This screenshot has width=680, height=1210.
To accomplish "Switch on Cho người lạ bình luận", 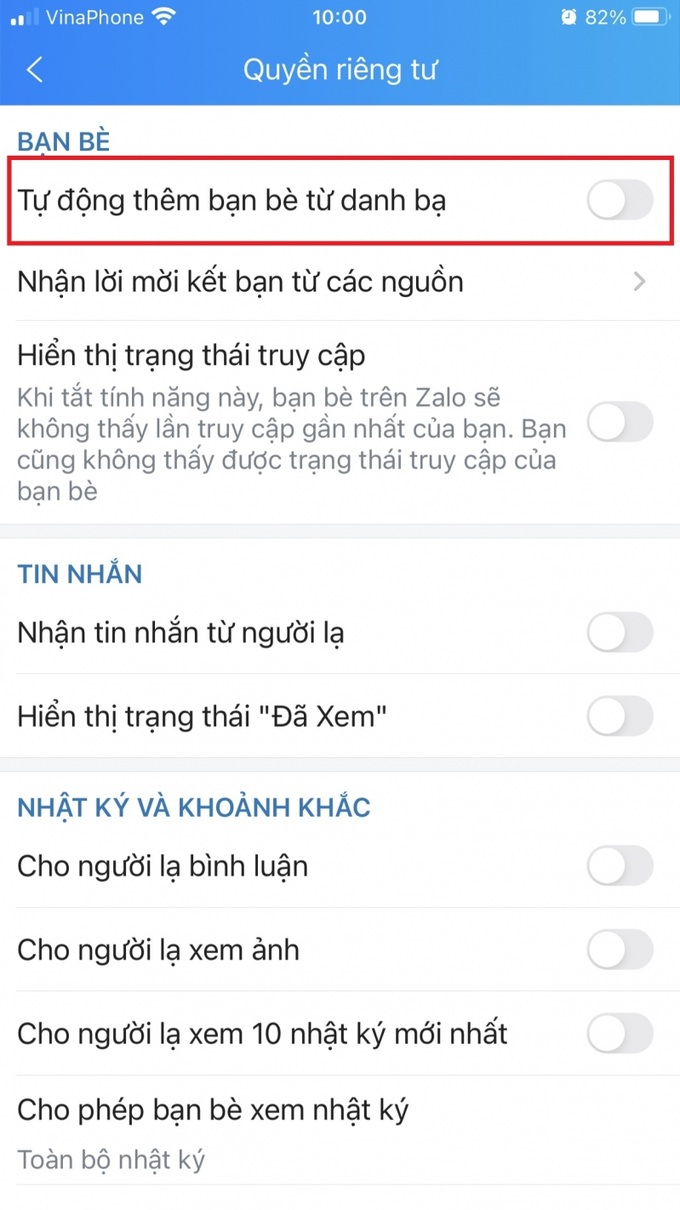I will [619, 866].
